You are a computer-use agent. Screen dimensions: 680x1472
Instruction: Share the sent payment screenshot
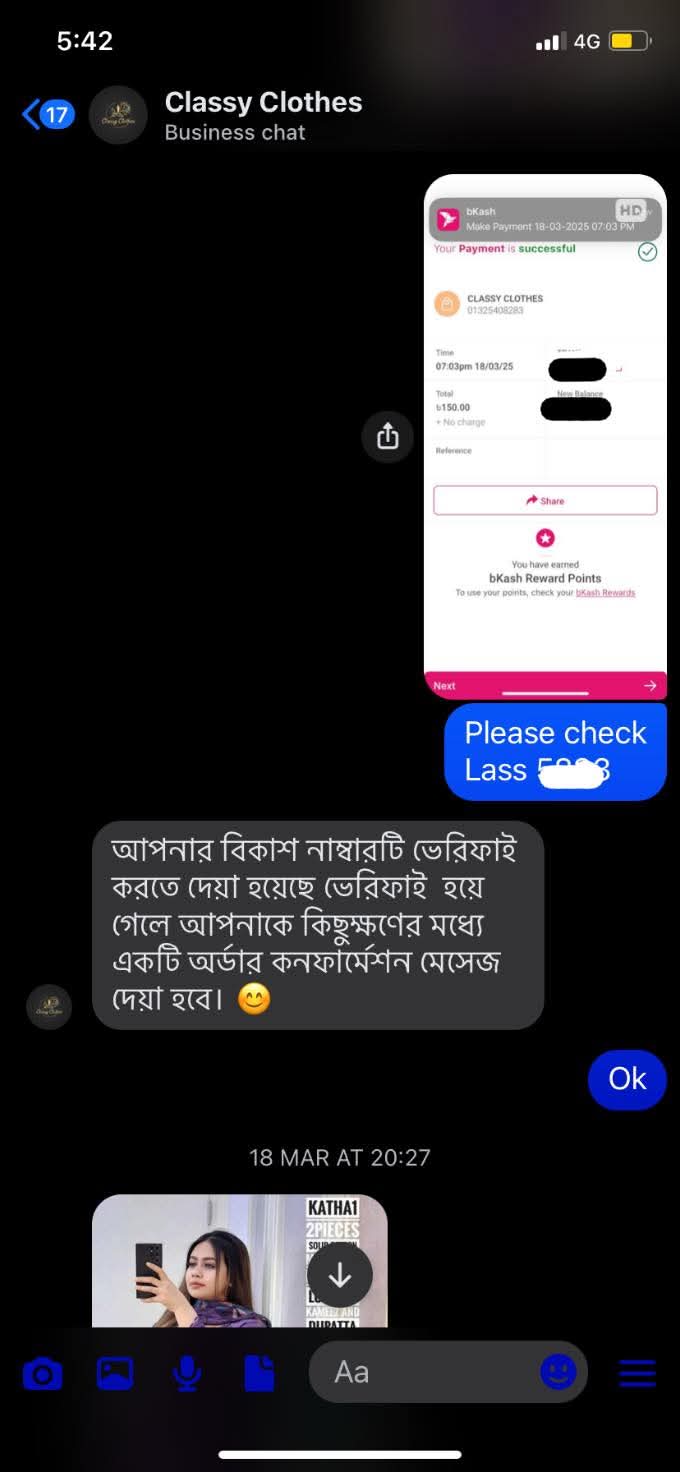(x=388, y=437)
